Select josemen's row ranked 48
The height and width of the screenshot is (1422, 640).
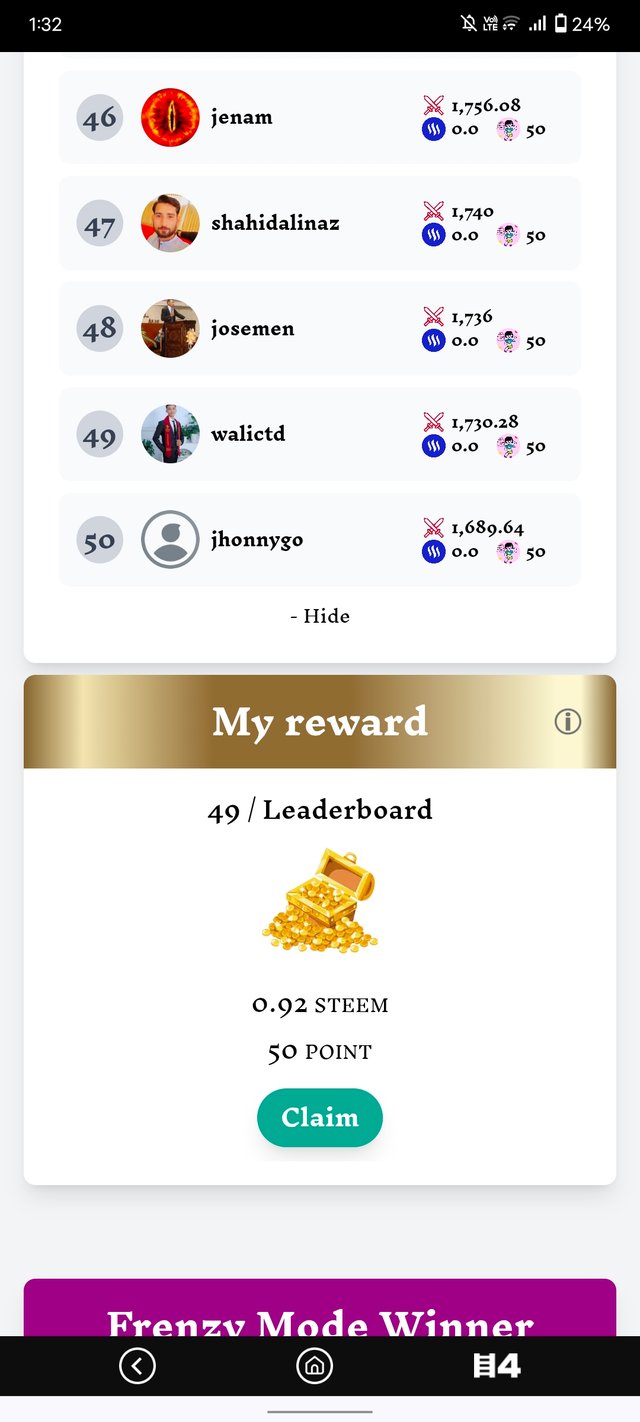pos(319,329)
